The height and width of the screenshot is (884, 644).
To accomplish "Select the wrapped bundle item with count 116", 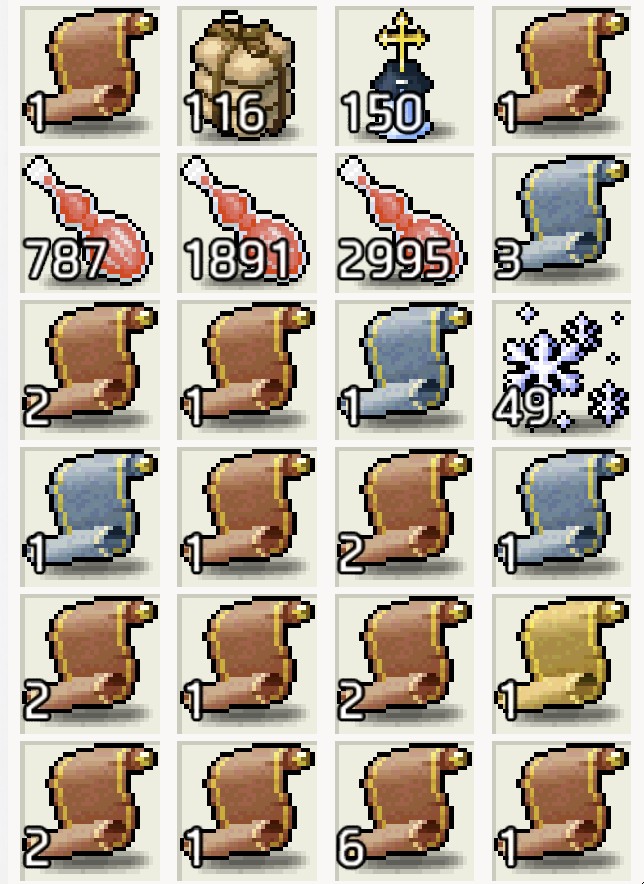I will (247, 76).
